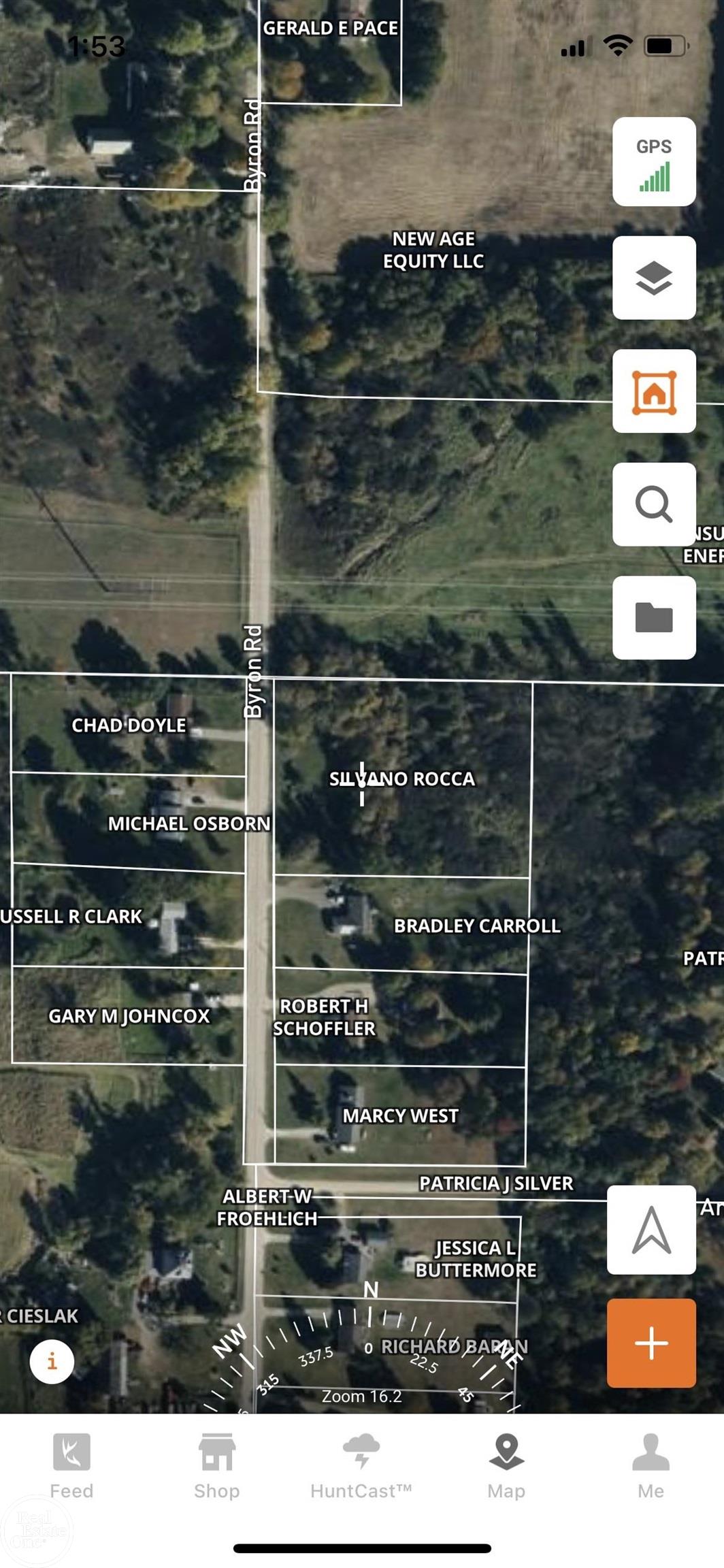This screenshot has height=1568, width=724.
Task: Switch to the HuntCast tab
Action: click(x=361, y=1467)
